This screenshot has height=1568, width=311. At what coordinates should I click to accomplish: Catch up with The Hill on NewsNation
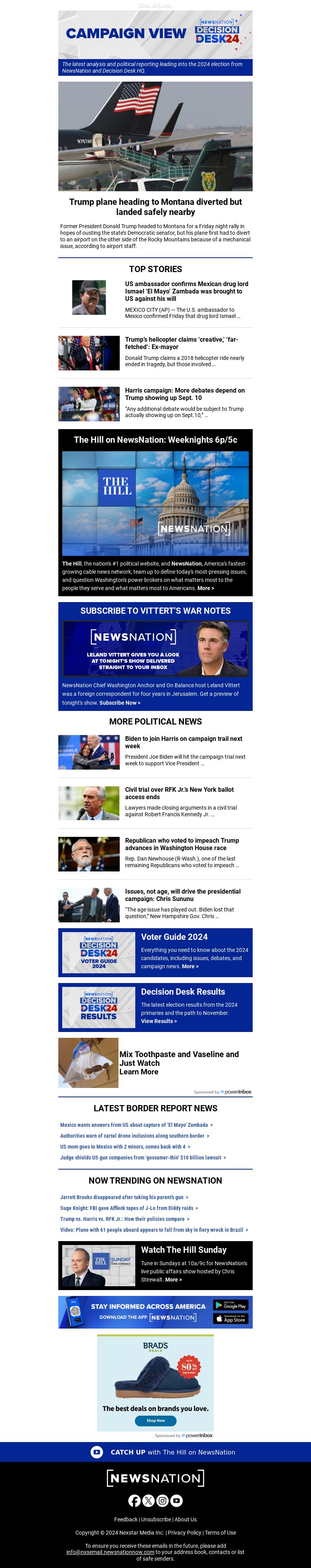(155, 1452)
